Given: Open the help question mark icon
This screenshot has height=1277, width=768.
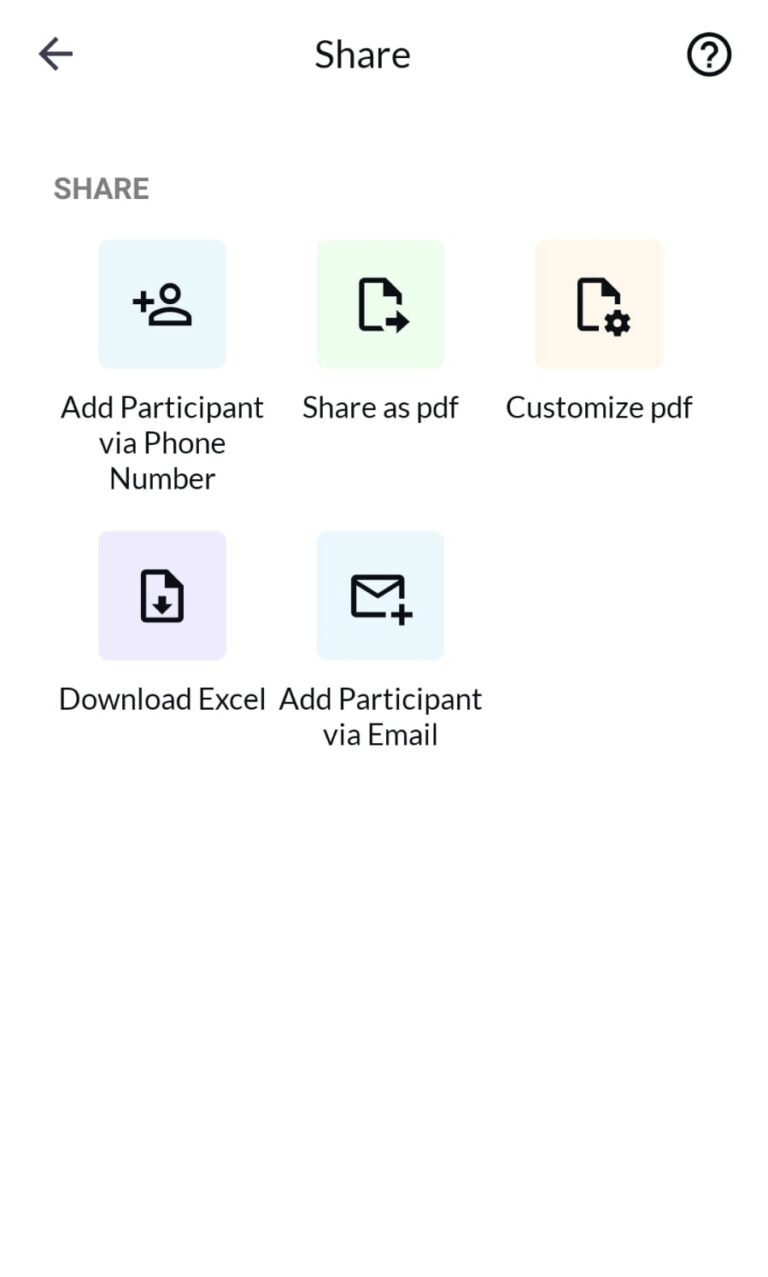Looking at the screenshot, I should [x=709, y=55].
